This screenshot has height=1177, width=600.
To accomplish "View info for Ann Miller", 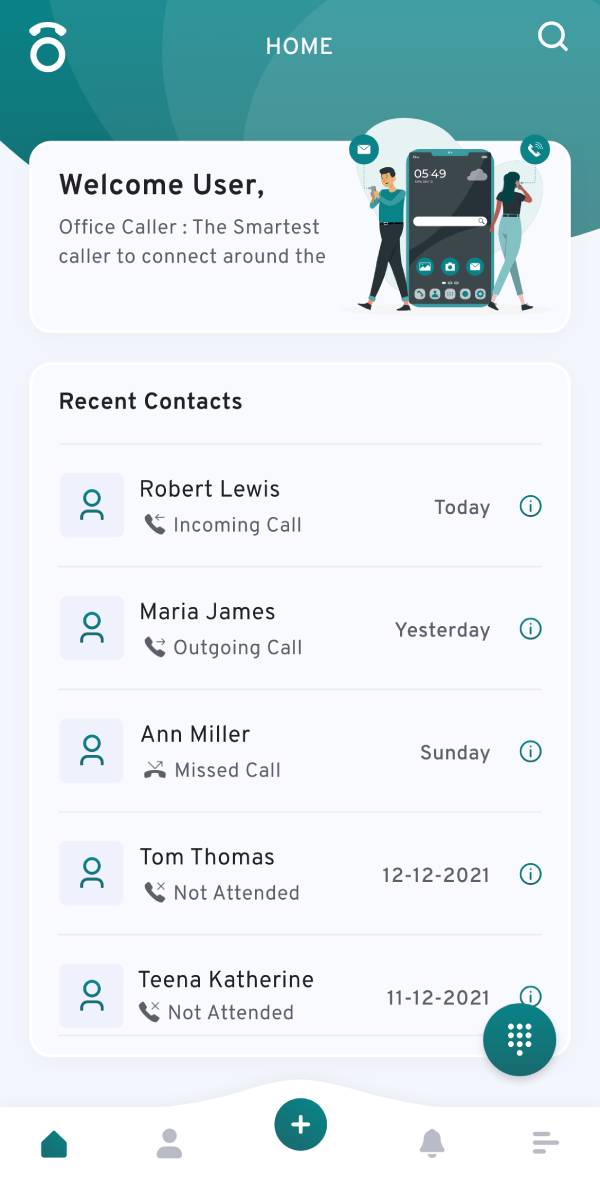I will (x=531, y=751).
